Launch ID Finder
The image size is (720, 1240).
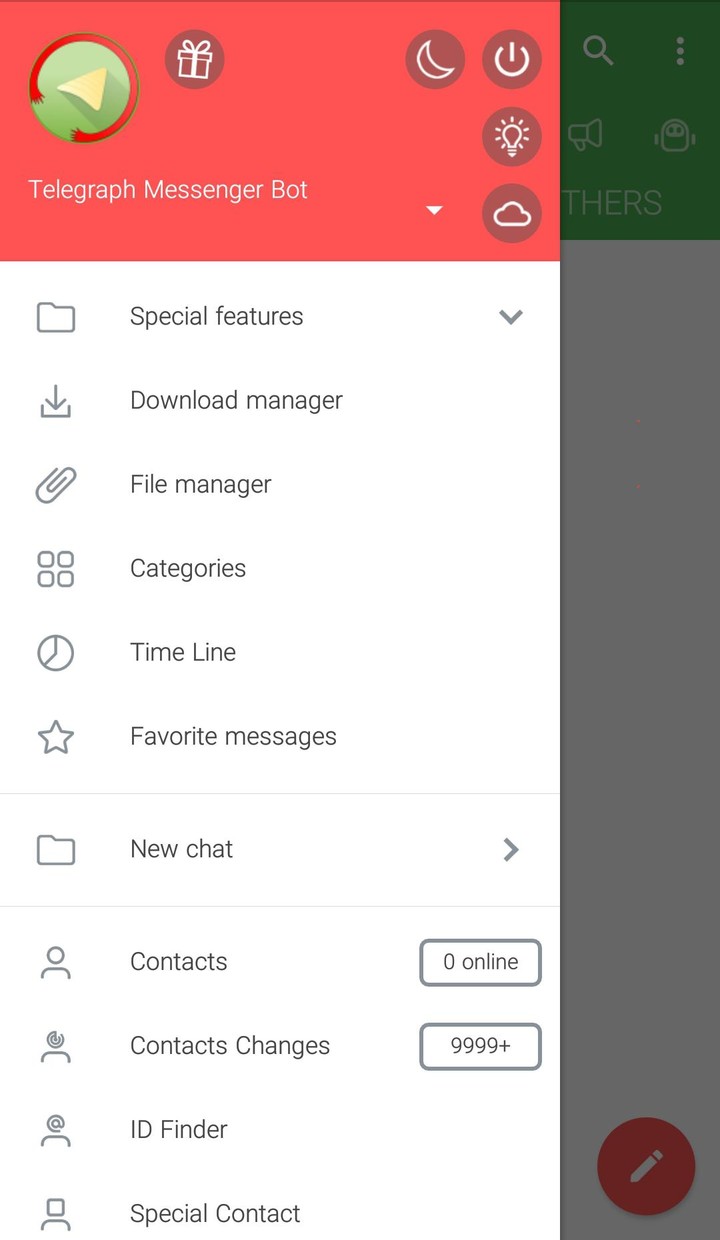178,1130
